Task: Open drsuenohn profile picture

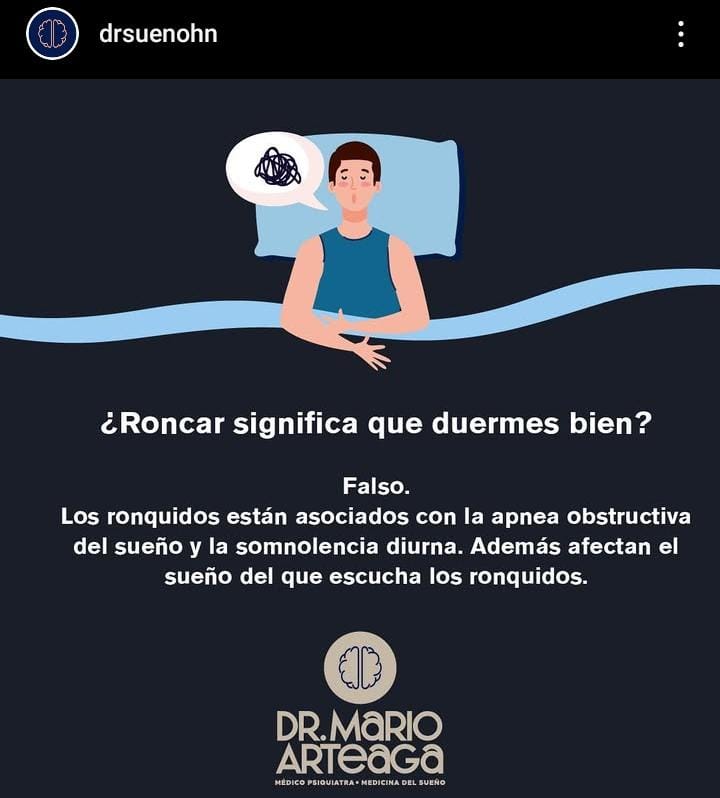Action: coord(52,34)
